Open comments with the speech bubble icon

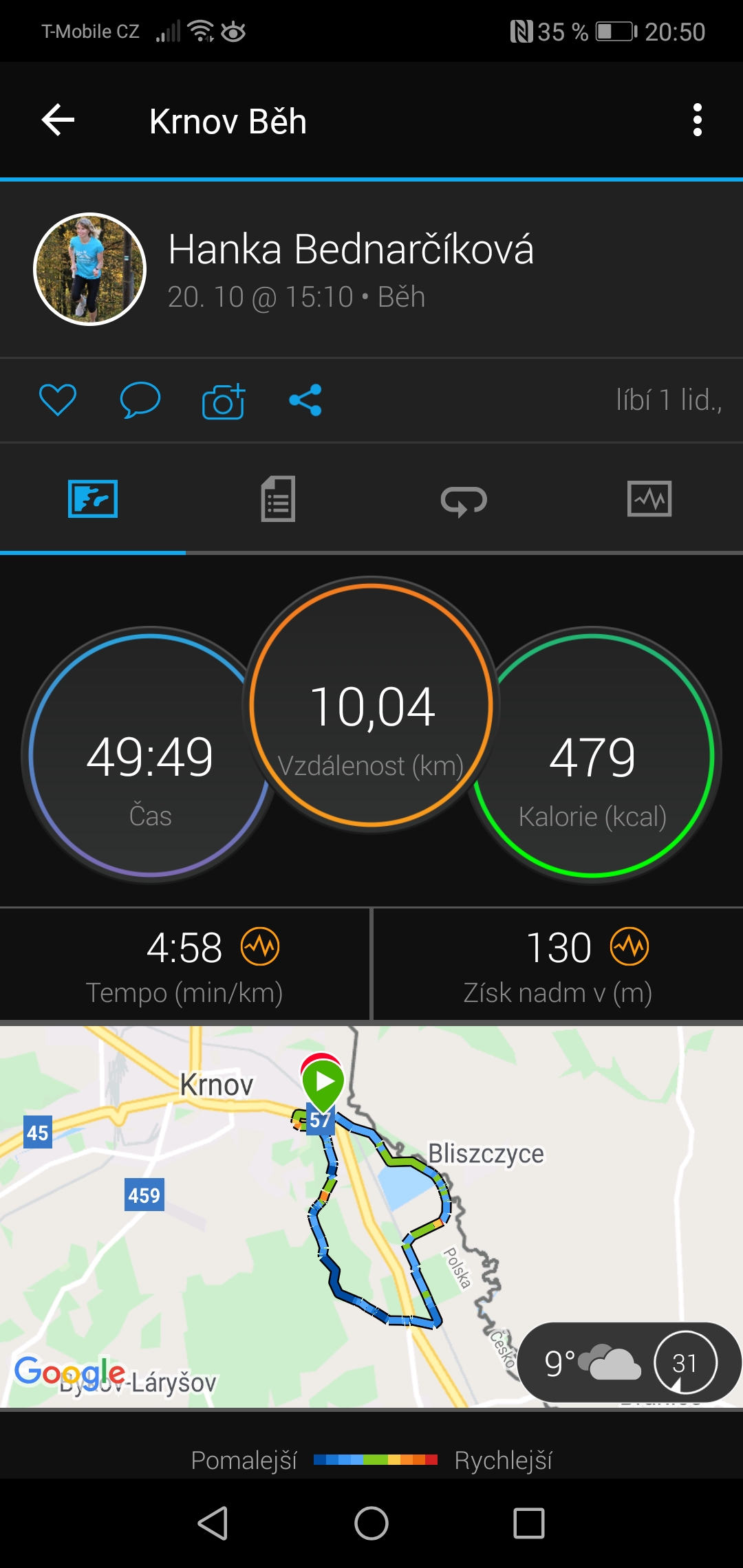tap(140, 400)
